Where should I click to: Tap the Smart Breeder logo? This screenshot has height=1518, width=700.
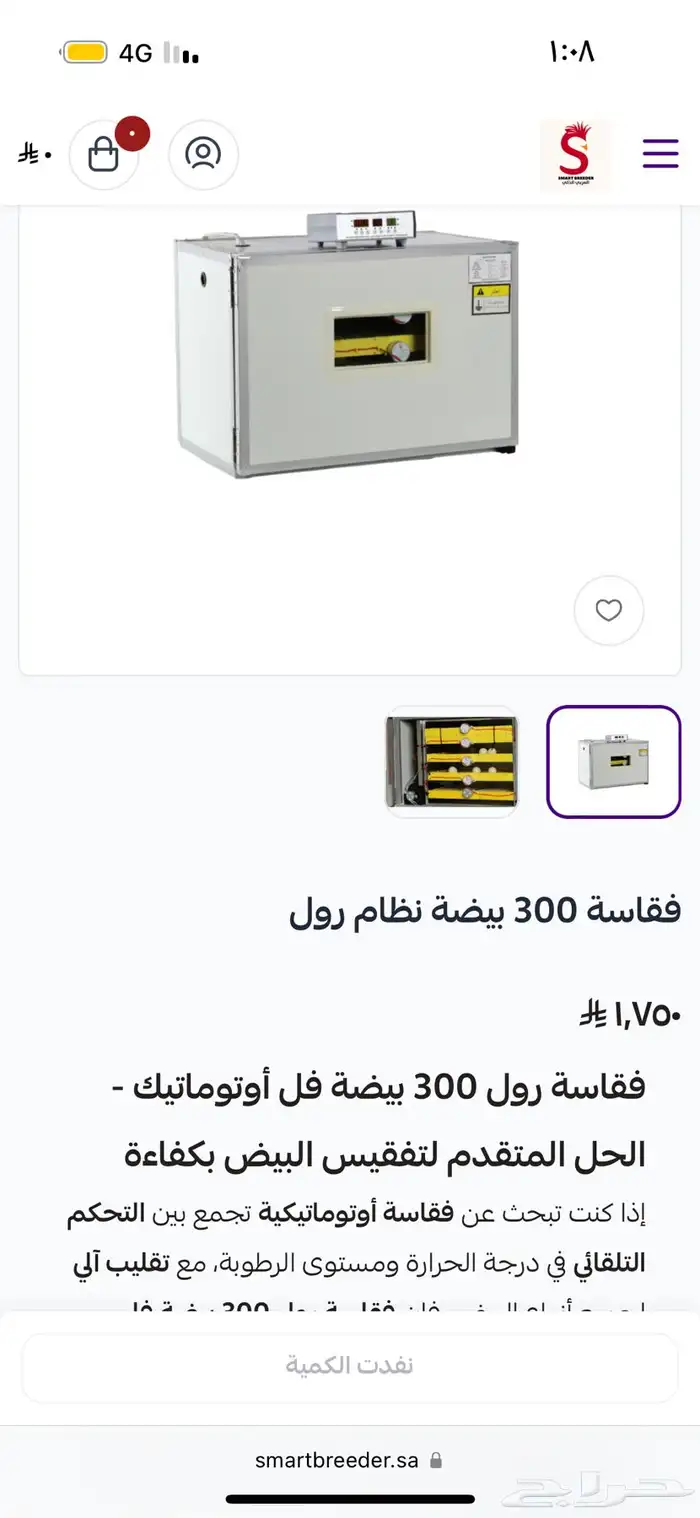(x=575, y=155)
